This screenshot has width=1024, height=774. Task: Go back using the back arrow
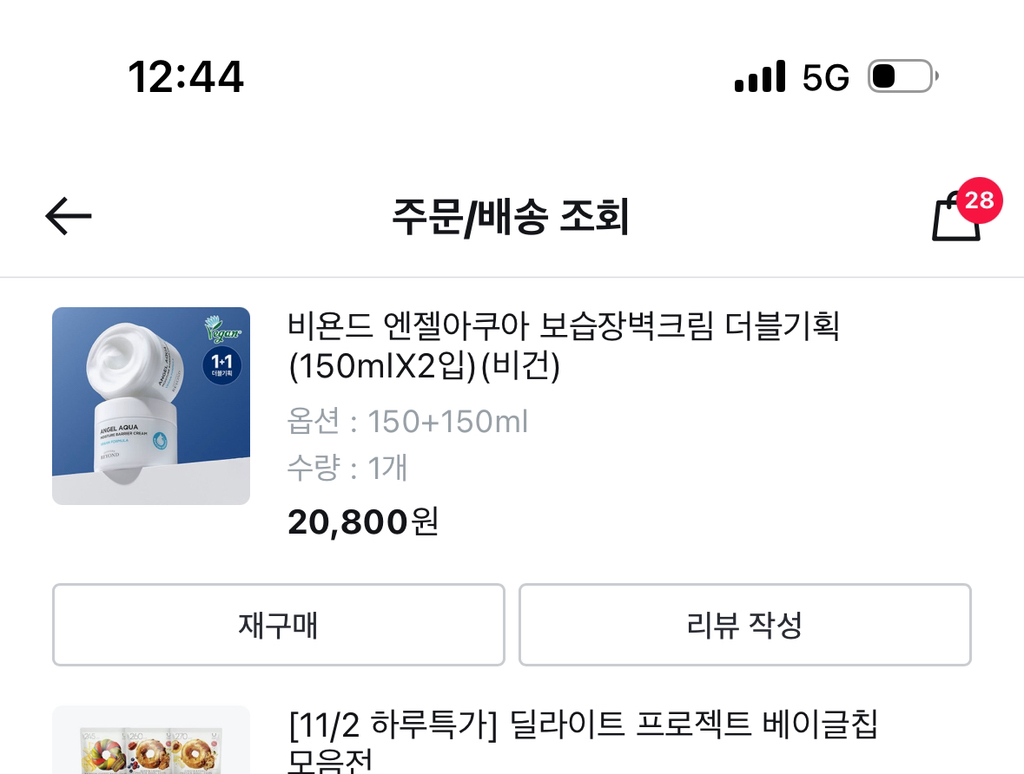pos(69,216)
